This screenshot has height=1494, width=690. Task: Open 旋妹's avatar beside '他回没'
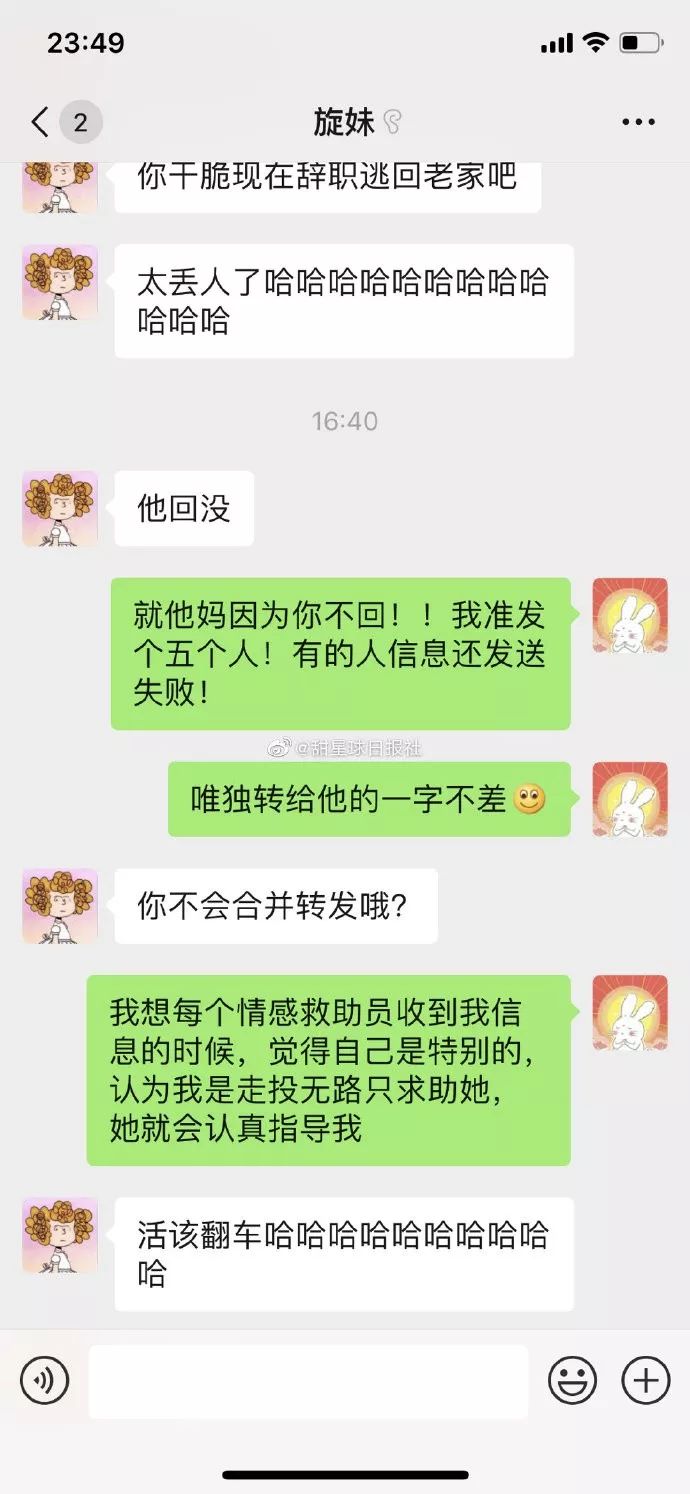click(60, 508)
